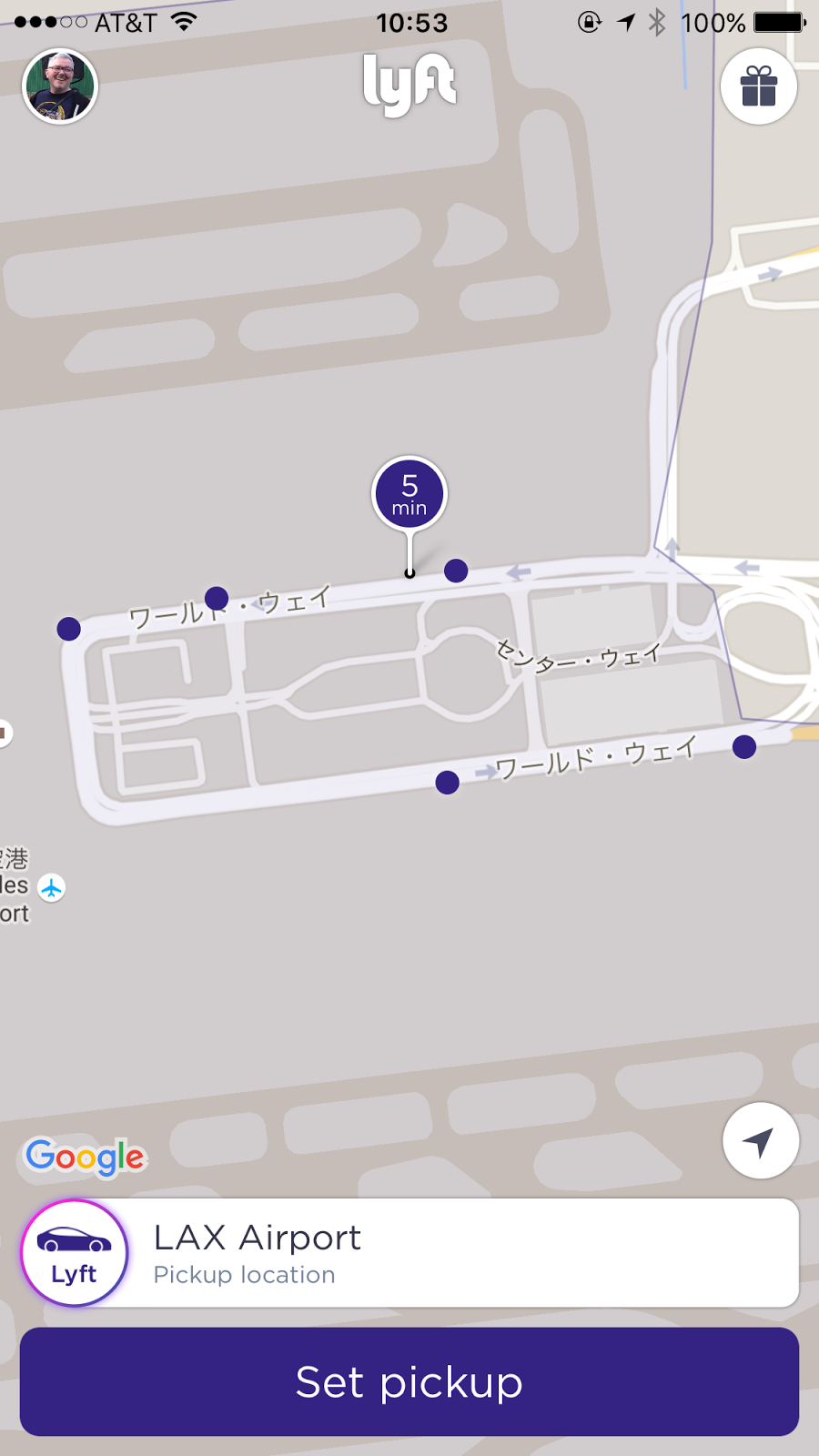Select the pickup dot near the 5 min pin

tap(456, 570)
